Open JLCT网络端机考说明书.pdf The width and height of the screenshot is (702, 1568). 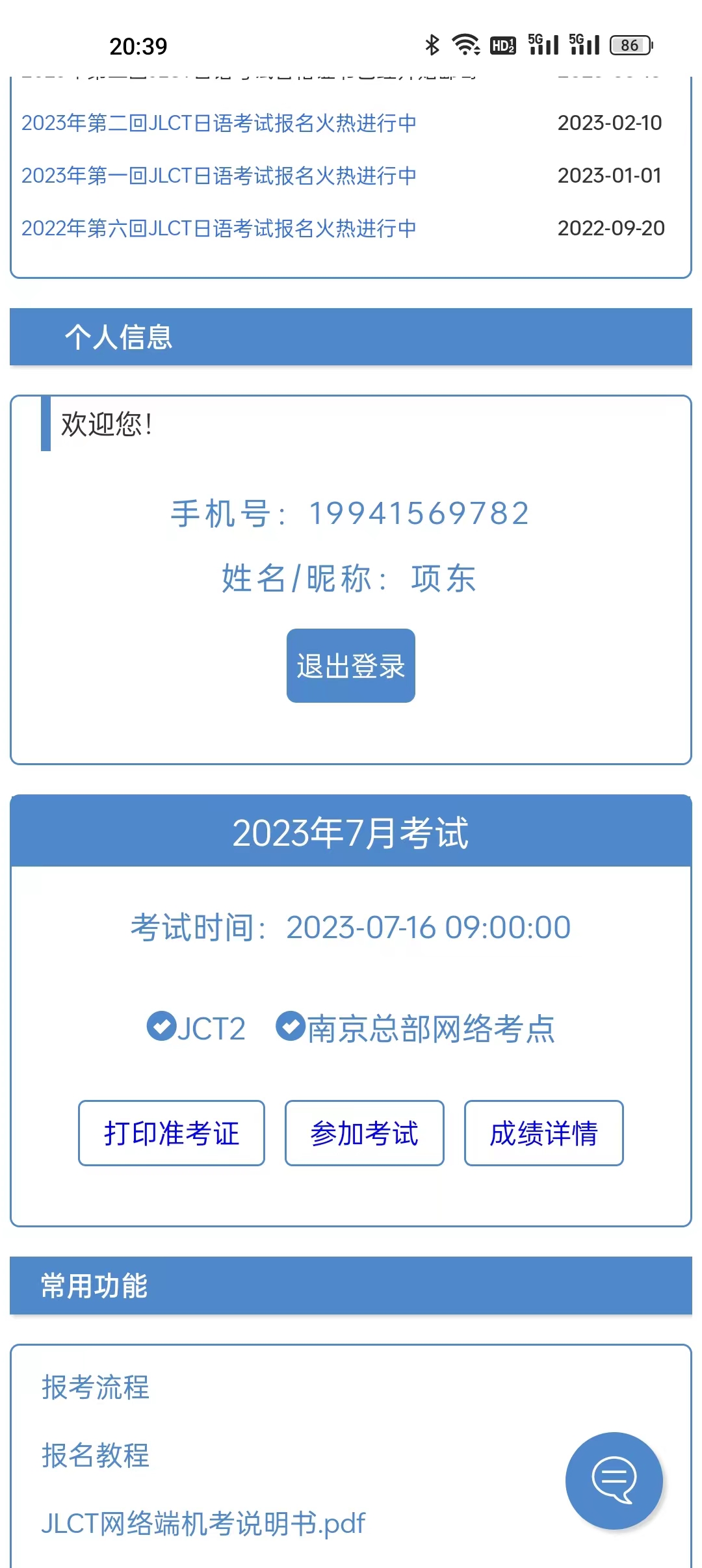coord(203,1523)
